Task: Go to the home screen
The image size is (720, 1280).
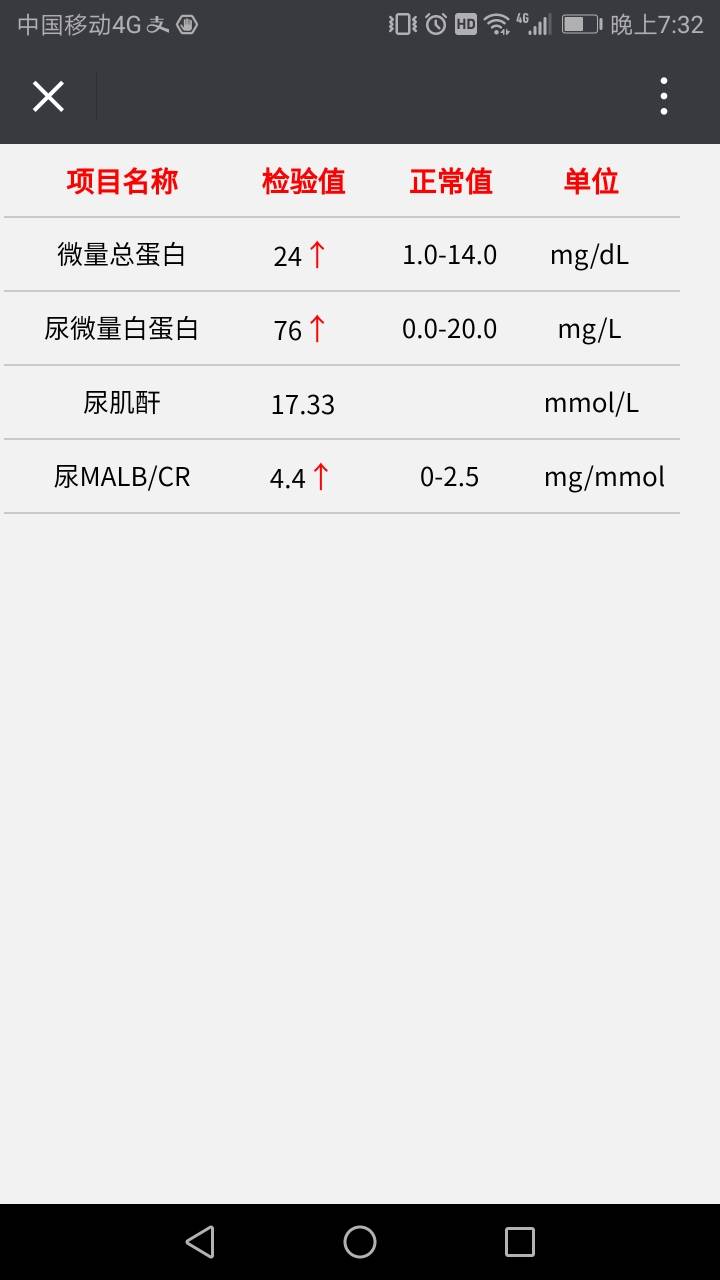Action: 360,1242
